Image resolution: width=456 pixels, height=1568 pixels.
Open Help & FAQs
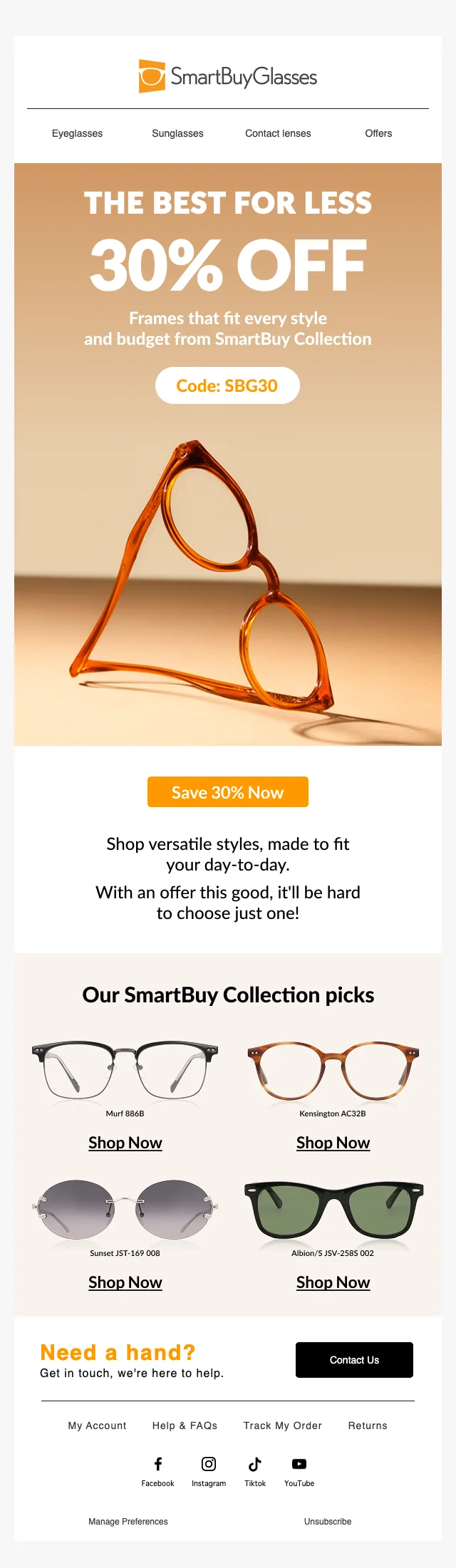point(185,1426)
